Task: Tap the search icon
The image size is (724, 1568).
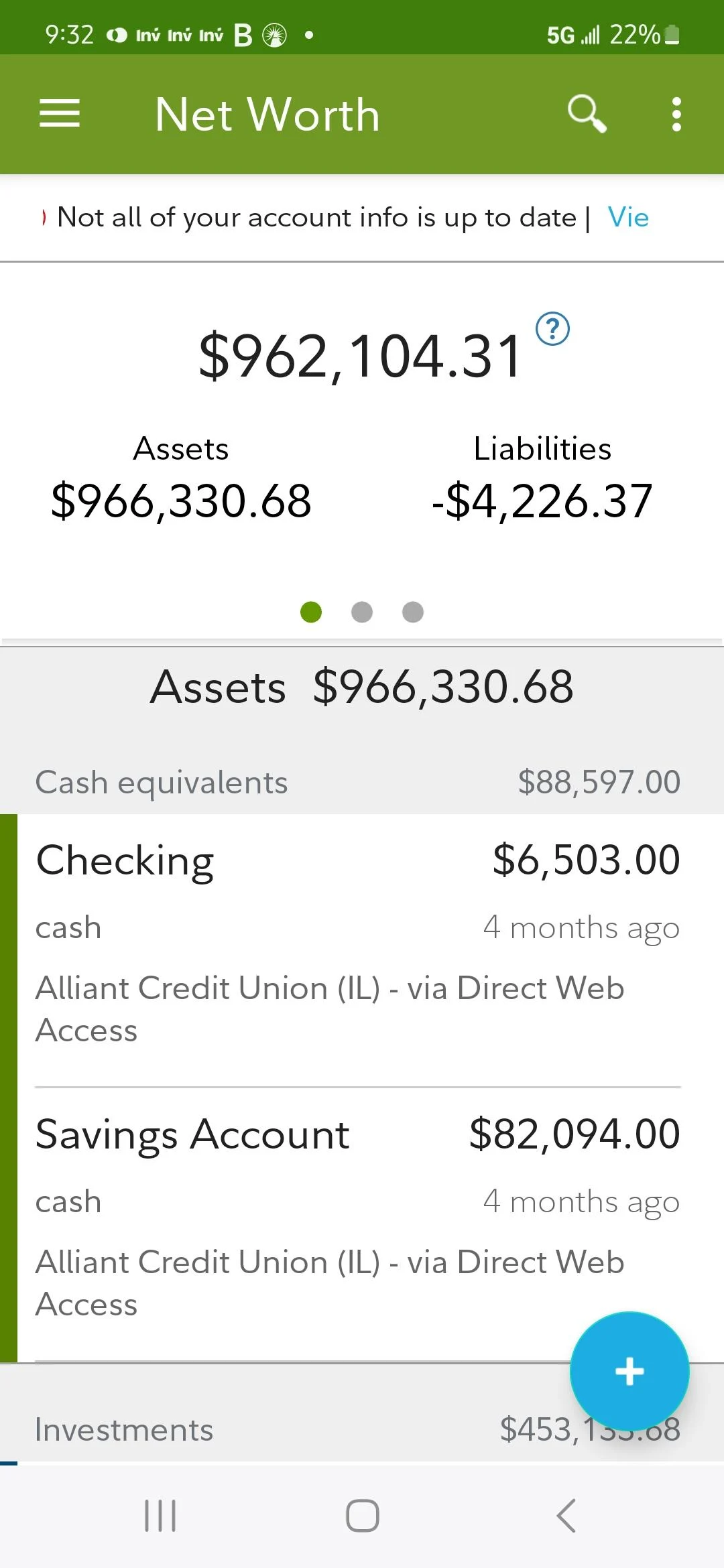Action: click(587, 113)
